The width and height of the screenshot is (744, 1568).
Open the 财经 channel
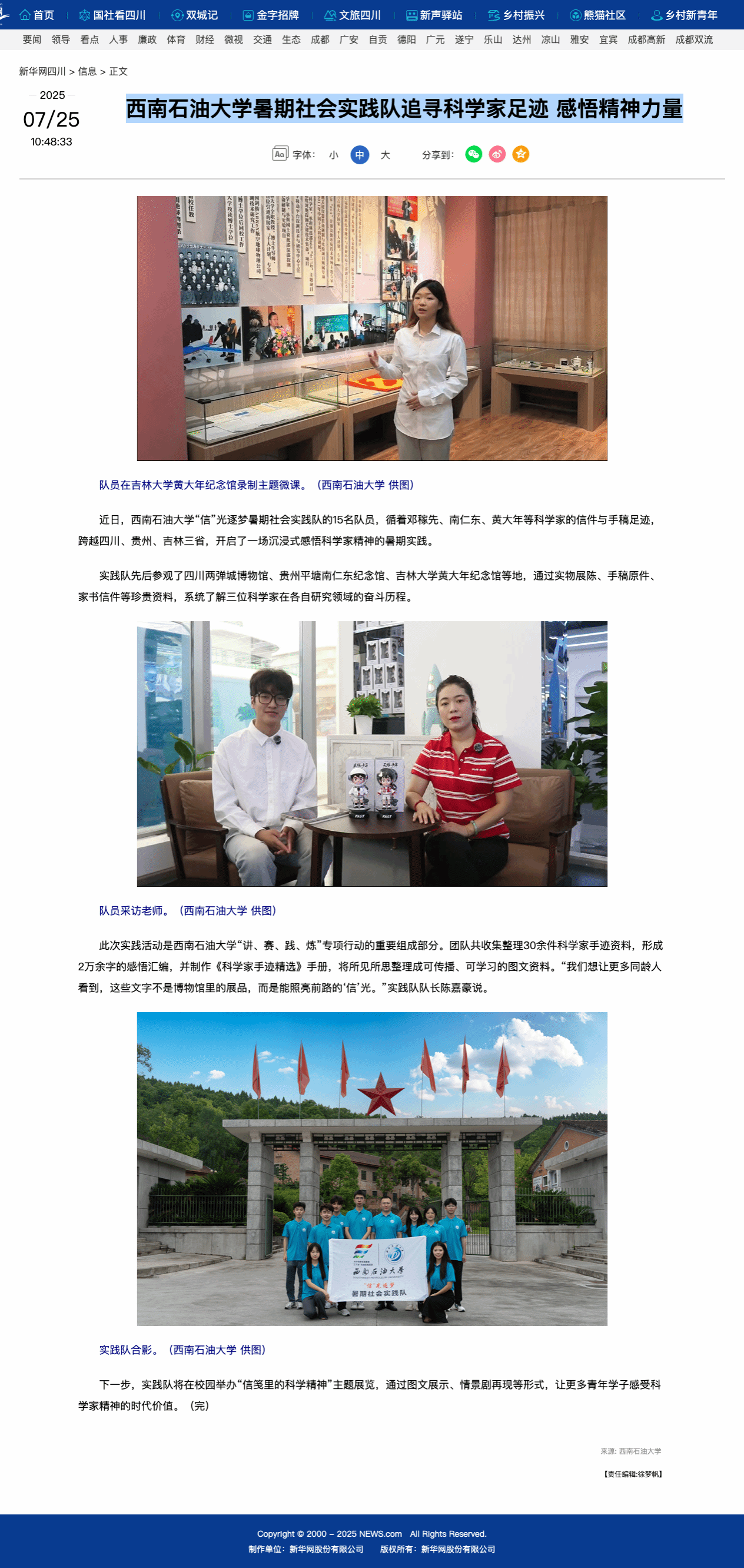pyautogui.click(x=204, y=39)
